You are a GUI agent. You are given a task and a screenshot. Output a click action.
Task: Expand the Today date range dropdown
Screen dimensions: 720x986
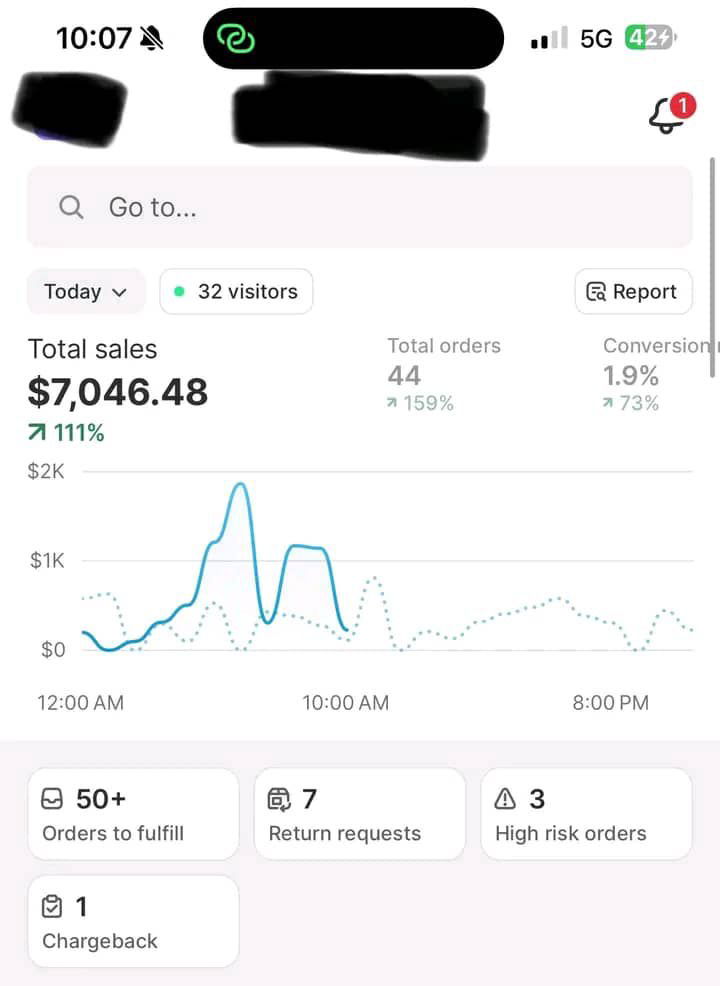pyautogui.click(x=86, y=292)
